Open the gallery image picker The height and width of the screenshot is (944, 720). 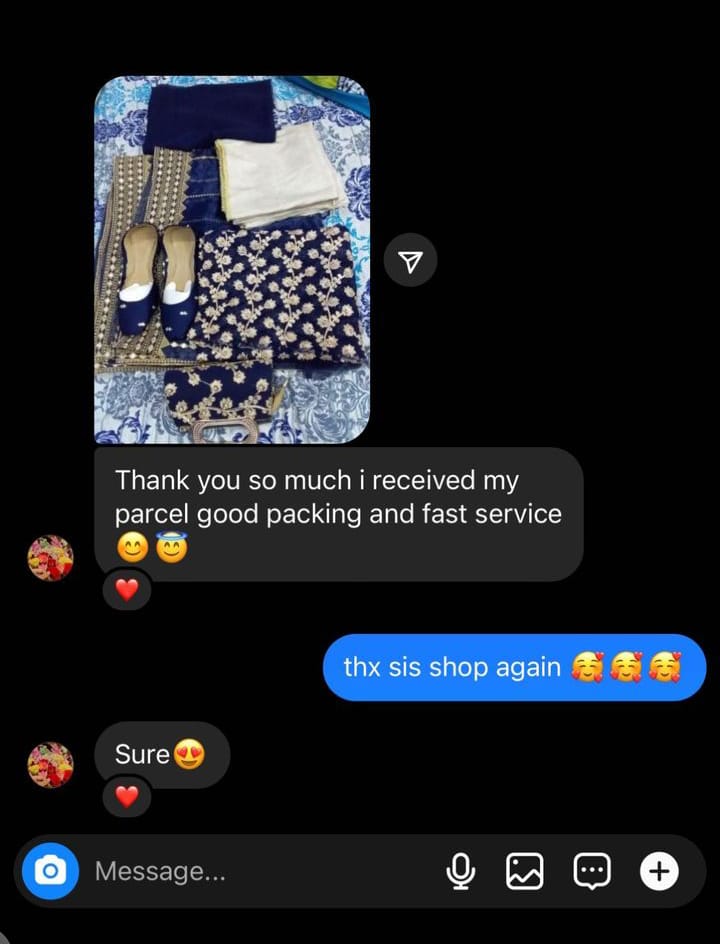coord(525,871)
